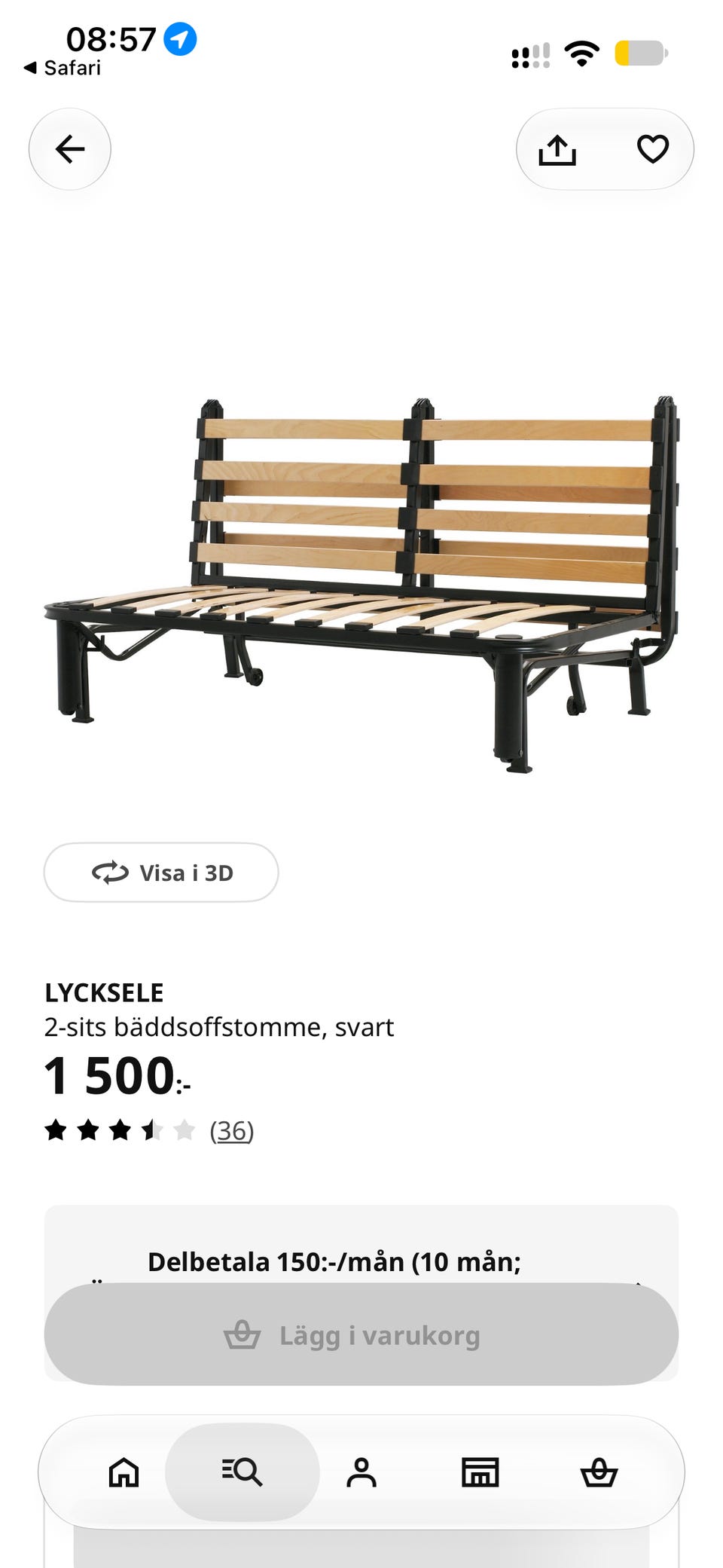Image resolution: width=723 pixels, height=1568 pixels.
Task: Add the sofa frame to favorites
Action: [x=653, y=149]
